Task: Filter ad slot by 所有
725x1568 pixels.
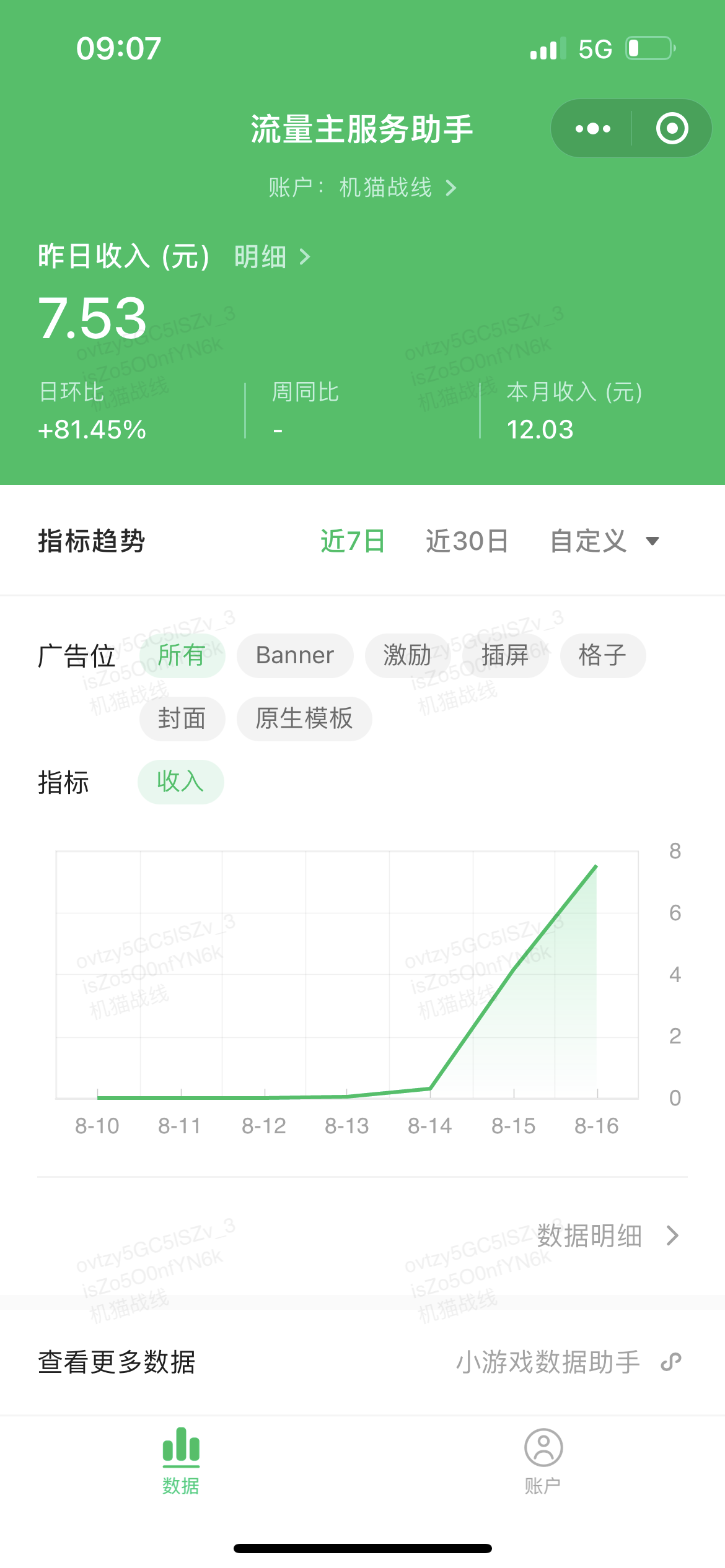Action: coord(182,655)
